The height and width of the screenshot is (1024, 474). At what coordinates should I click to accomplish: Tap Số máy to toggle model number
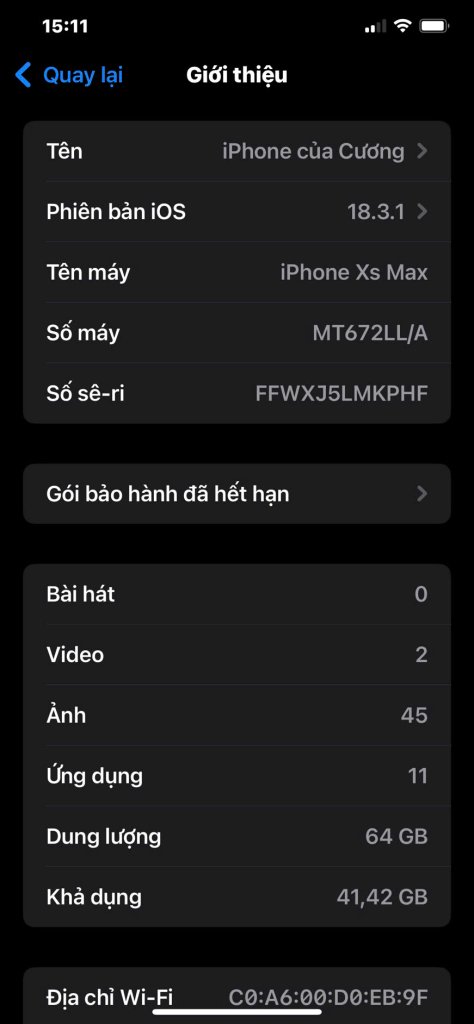pyautogui.click(x=237, y=333)
